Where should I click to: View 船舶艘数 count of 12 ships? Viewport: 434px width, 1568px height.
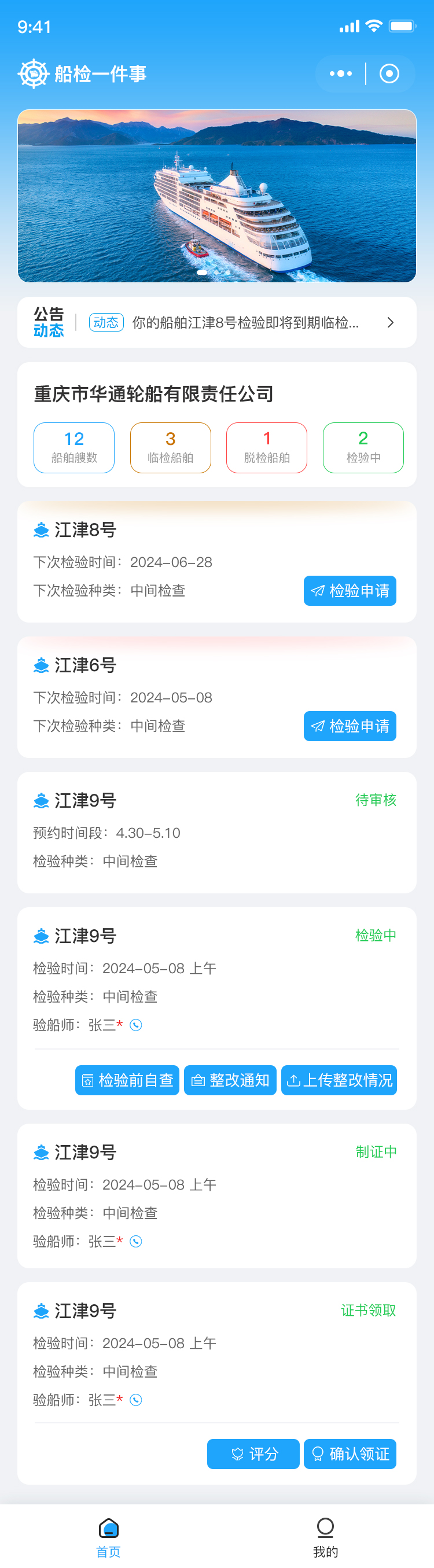74,447
